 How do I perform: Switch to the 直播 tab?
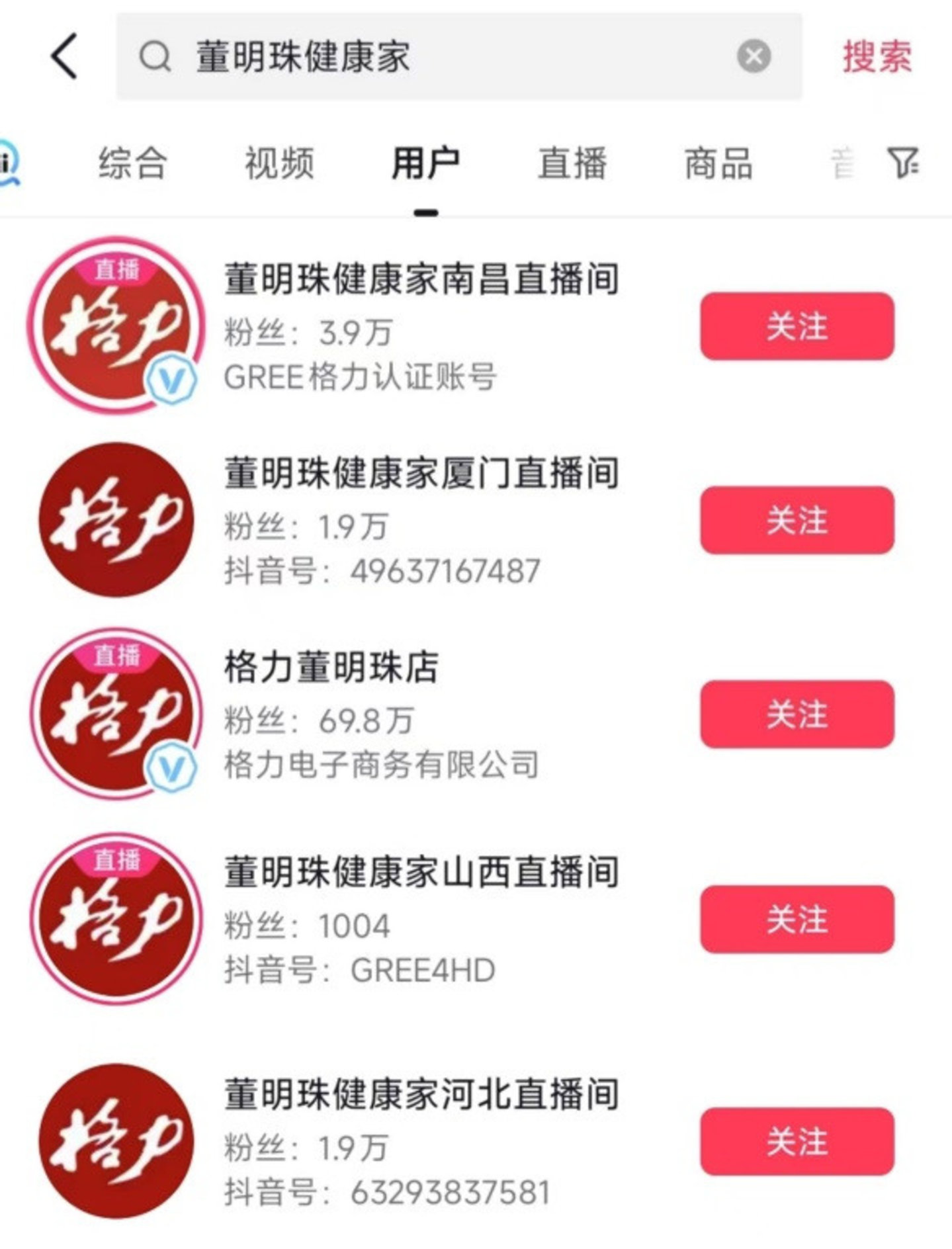pos(572,163)
